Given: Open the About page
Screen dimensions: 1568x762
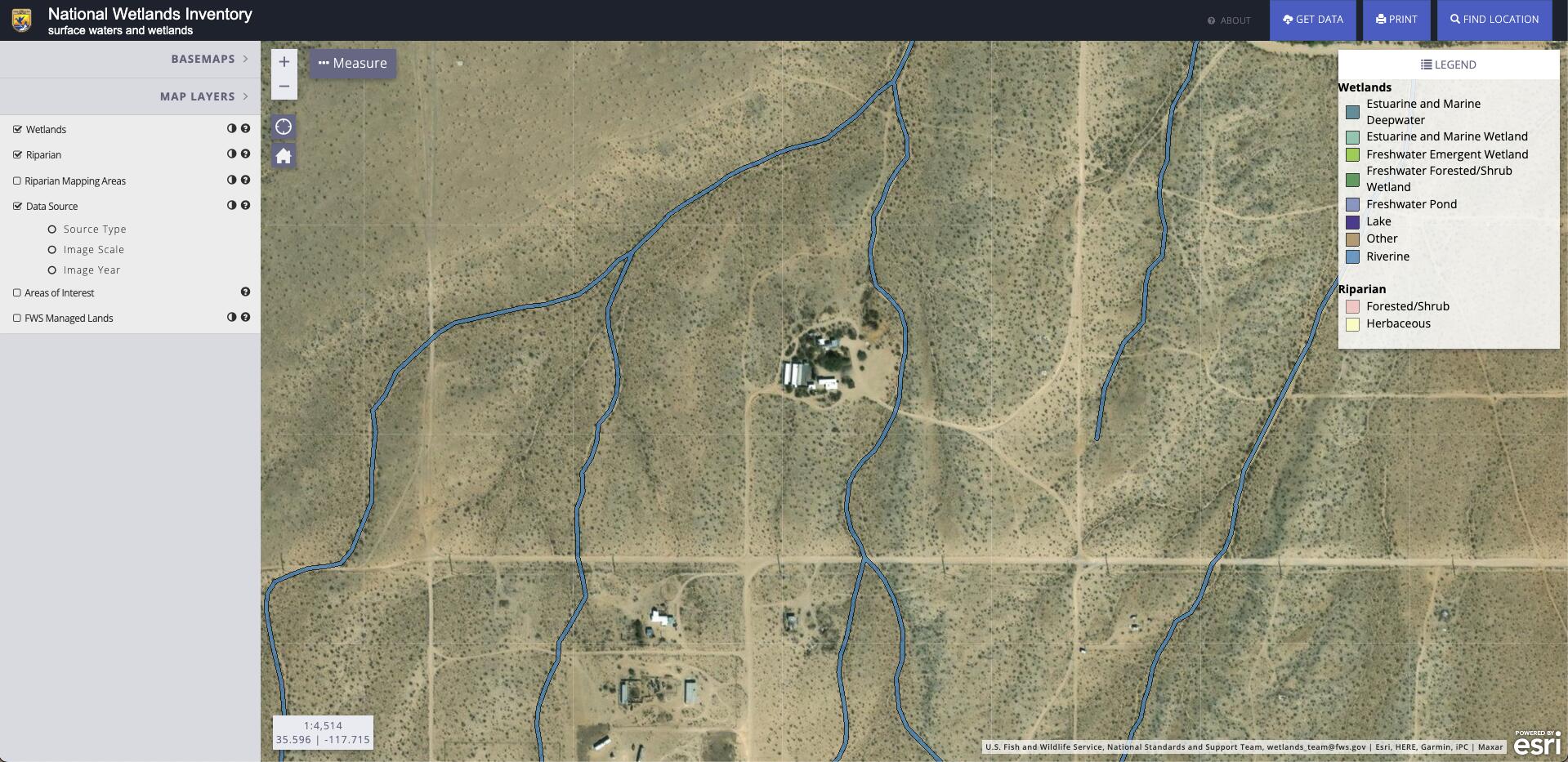Looking at the screenshot, I should [x=1229, y=20].
